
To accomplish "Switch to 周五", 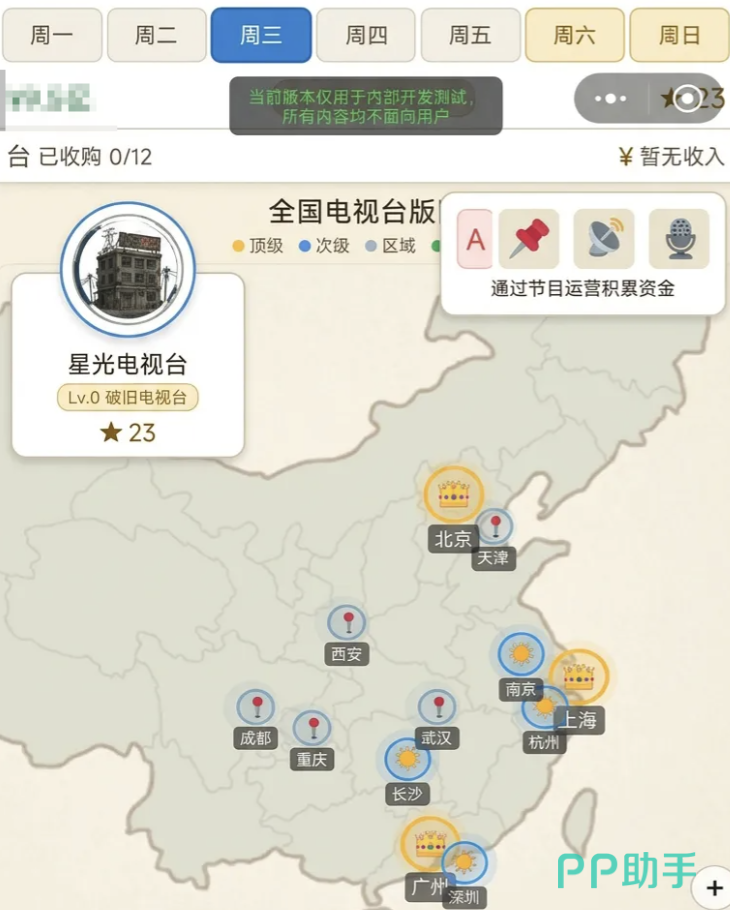I will click(470, 36).
